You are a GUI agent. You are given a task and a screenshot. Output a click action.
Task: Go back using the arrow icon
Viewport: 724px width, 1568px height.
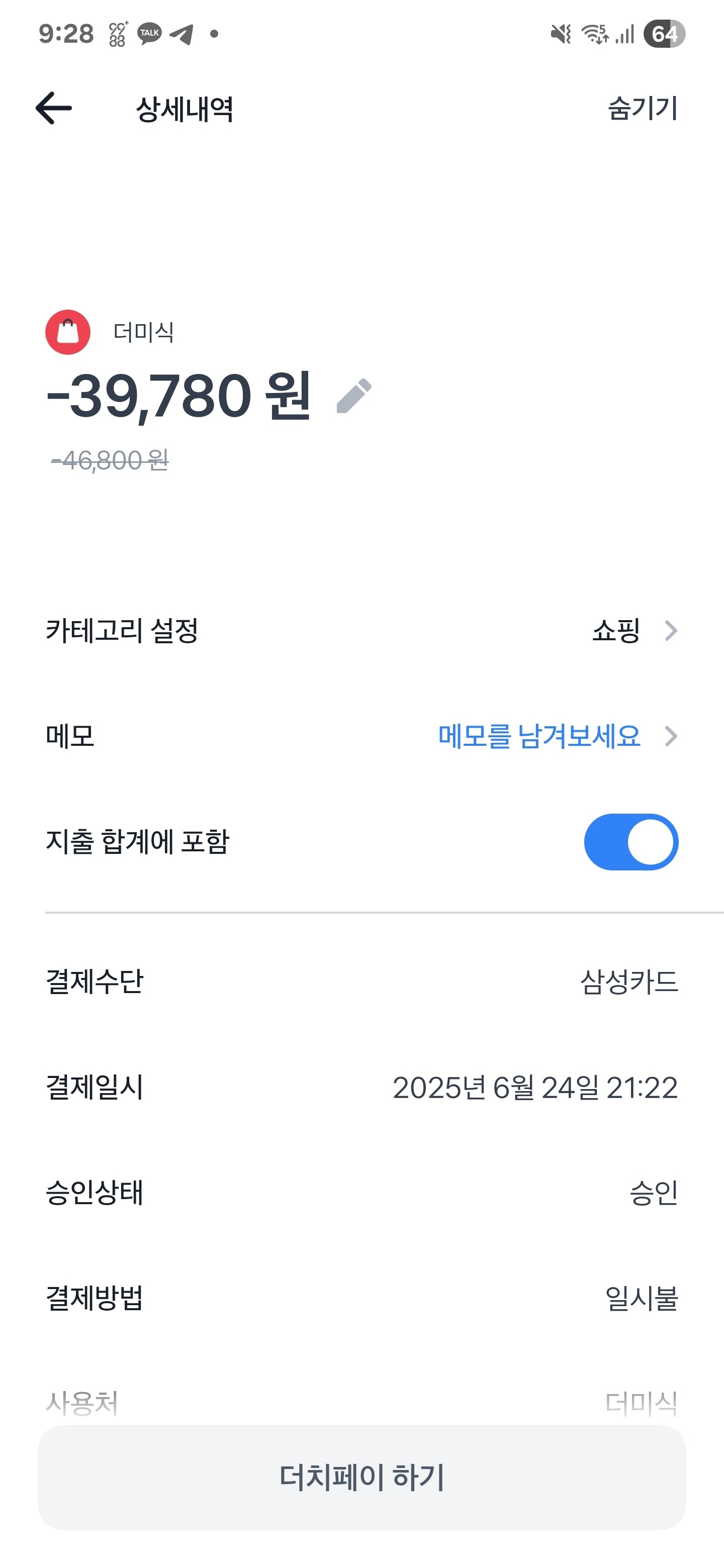(54, 109)
